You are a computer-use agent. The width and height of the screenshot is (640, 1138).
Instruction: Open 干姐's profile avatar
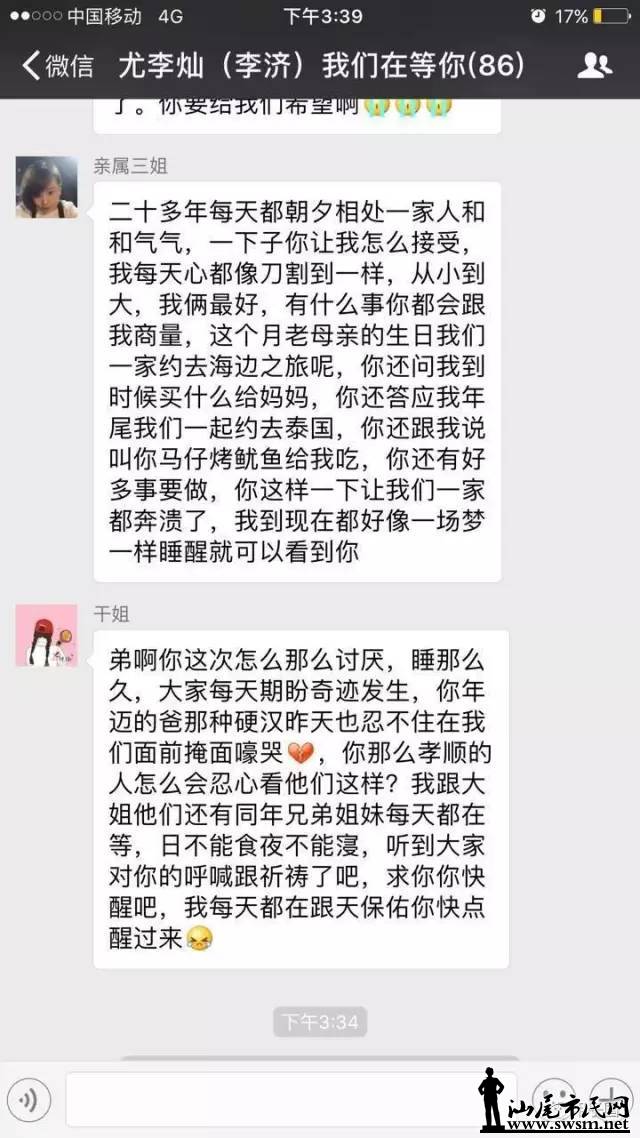coord(46,635)
